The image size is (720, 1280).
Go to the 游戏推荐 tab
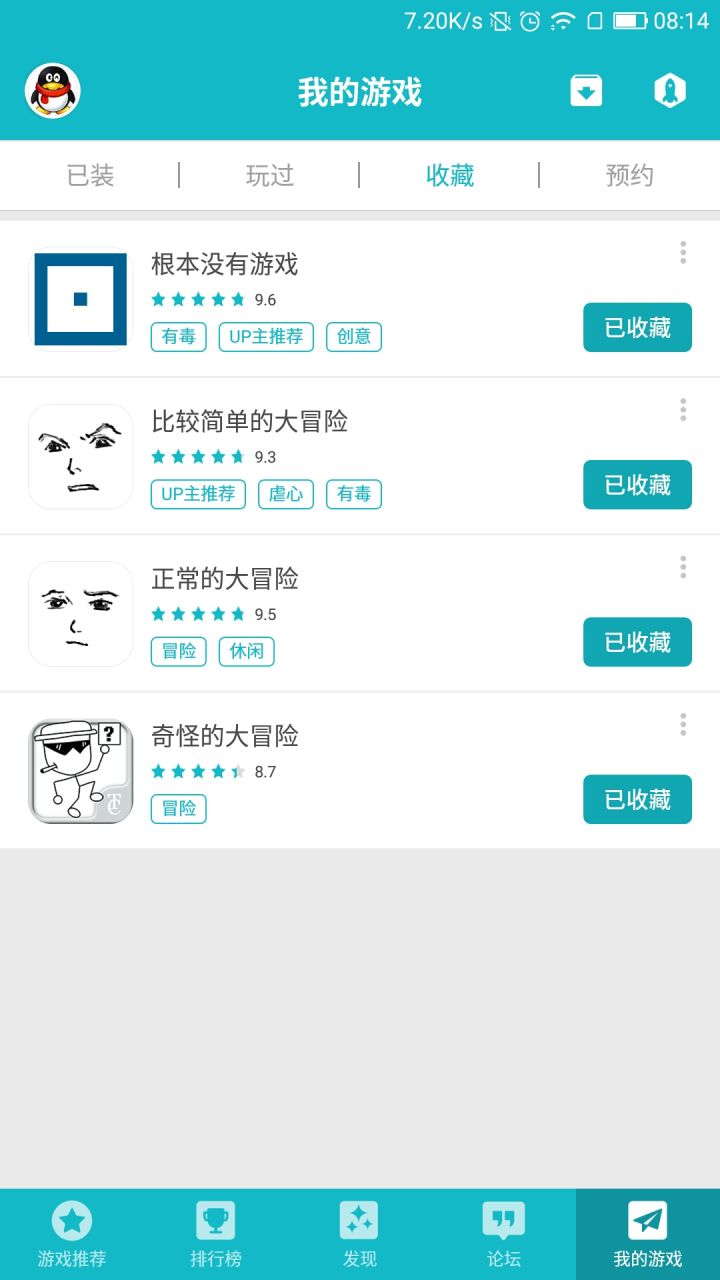(x=72, y=1234)
